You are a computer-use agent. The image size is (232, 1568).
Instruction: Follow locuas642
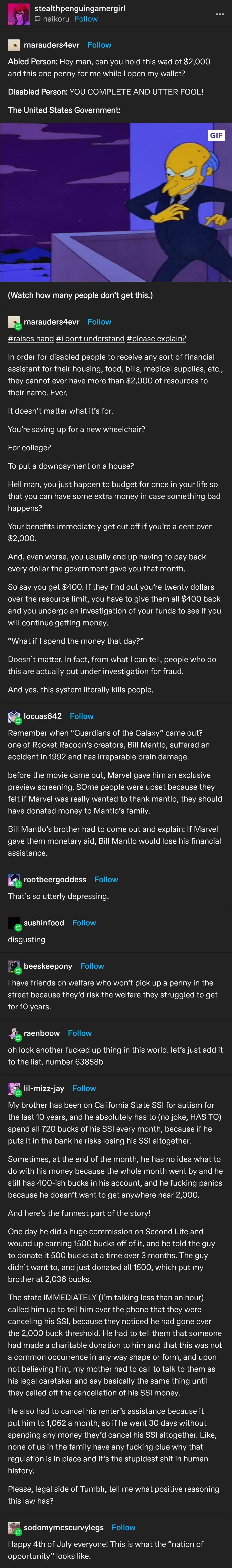coord(82,716)
